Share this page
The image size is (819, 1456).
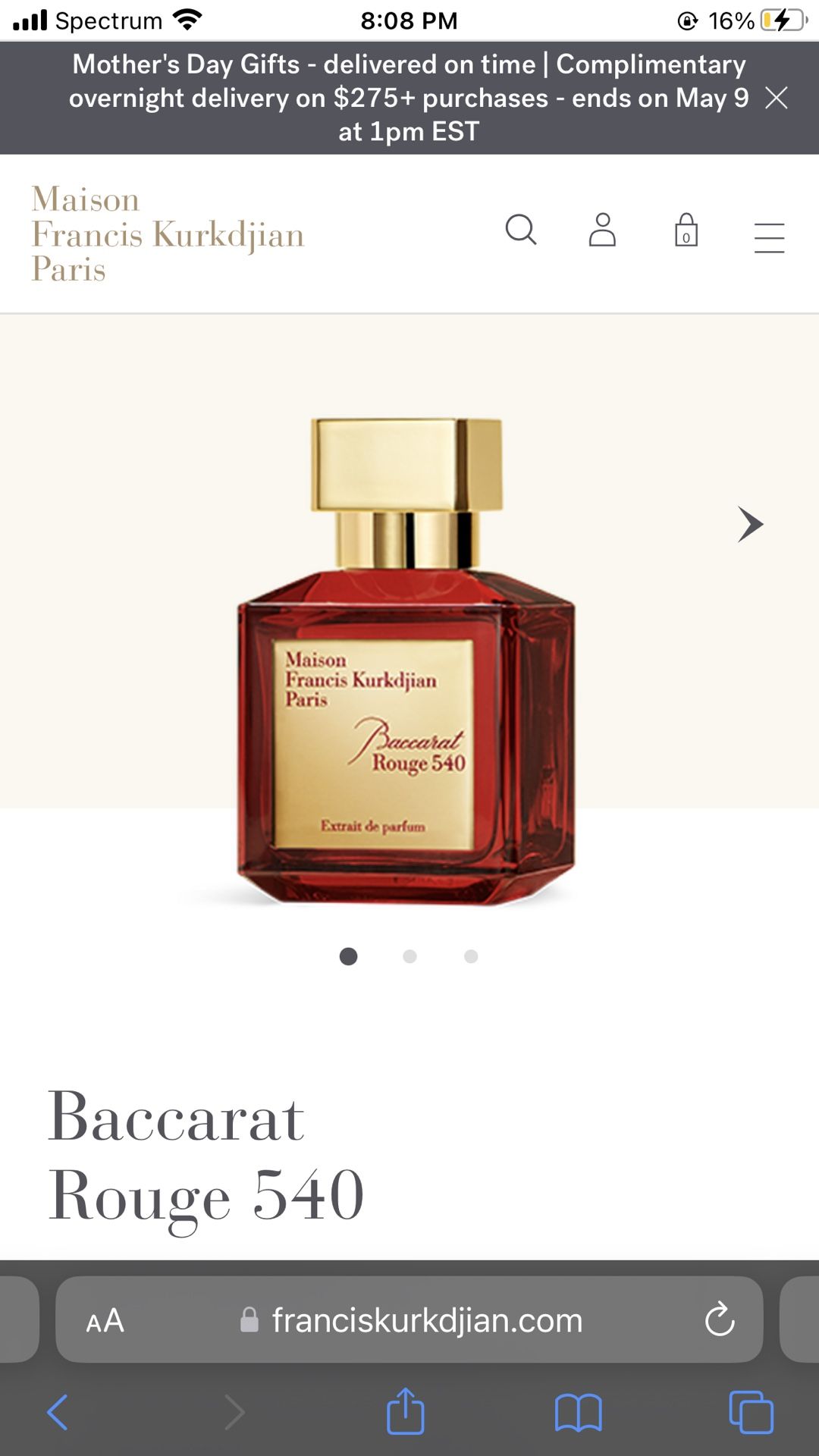coord(406,1410)
